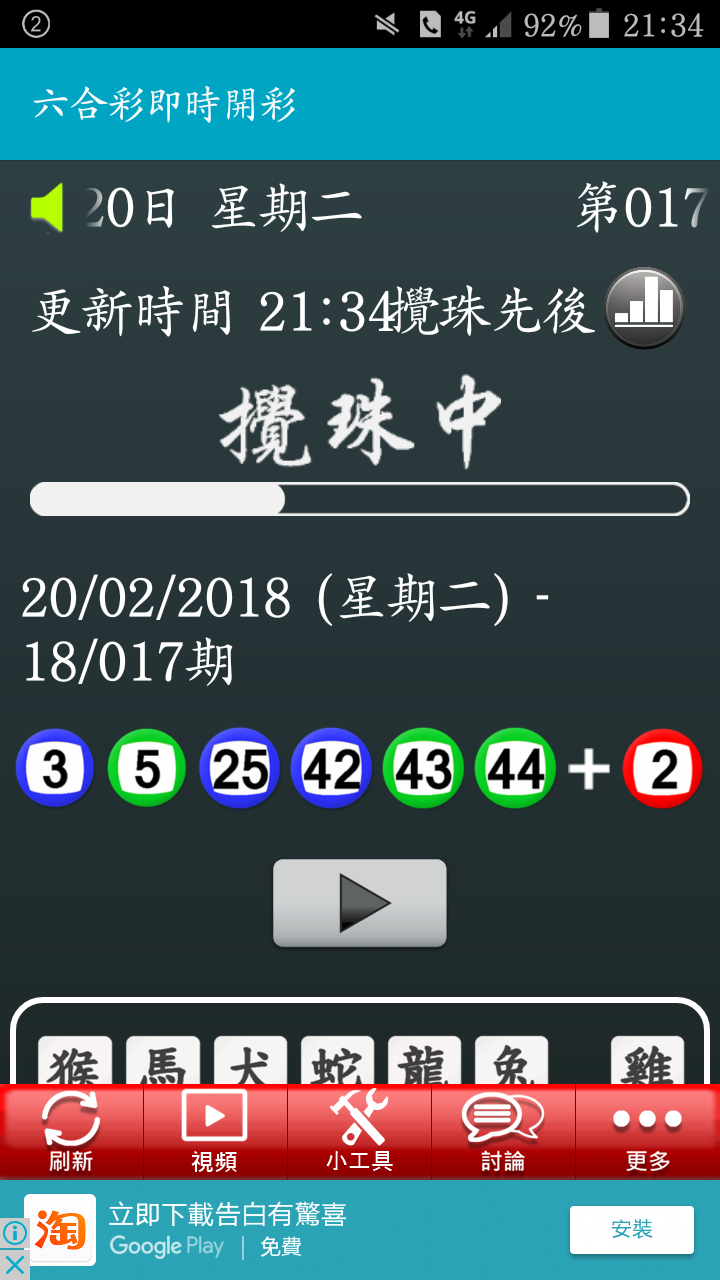Refresh results with 刷新
The image size is (720, 1280).
point(72,1131)
